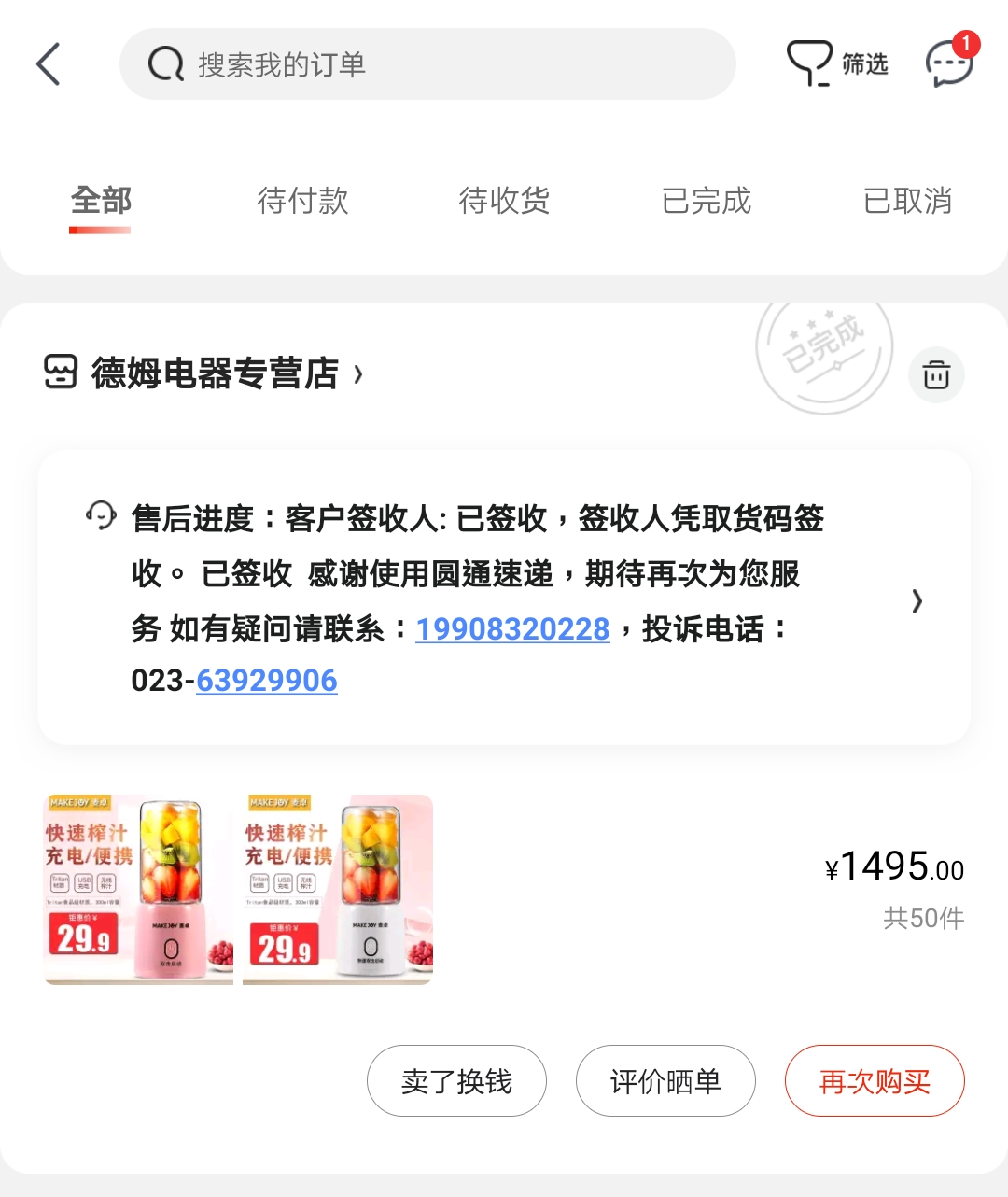The height and width of the screenshot is (1197, 1008).
Task: Tap the 搜索我的订单 search field
Action: pyautogui.click(x=427, y=64)
